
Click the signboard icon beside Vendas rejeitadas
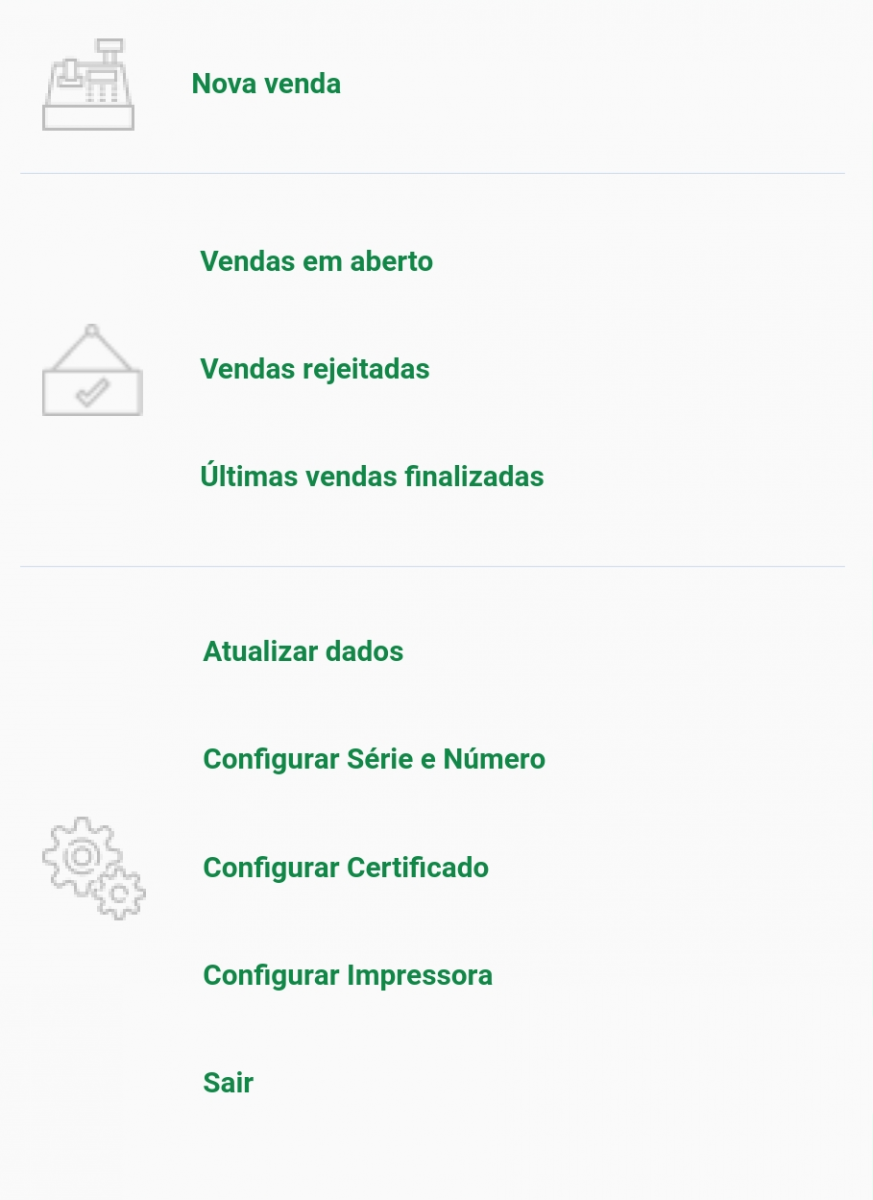[91, 370]
